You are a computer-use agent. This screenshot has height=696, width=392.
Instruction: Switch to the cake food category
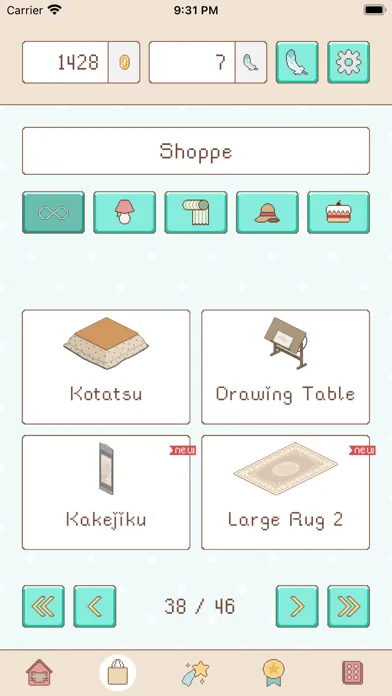338,212
